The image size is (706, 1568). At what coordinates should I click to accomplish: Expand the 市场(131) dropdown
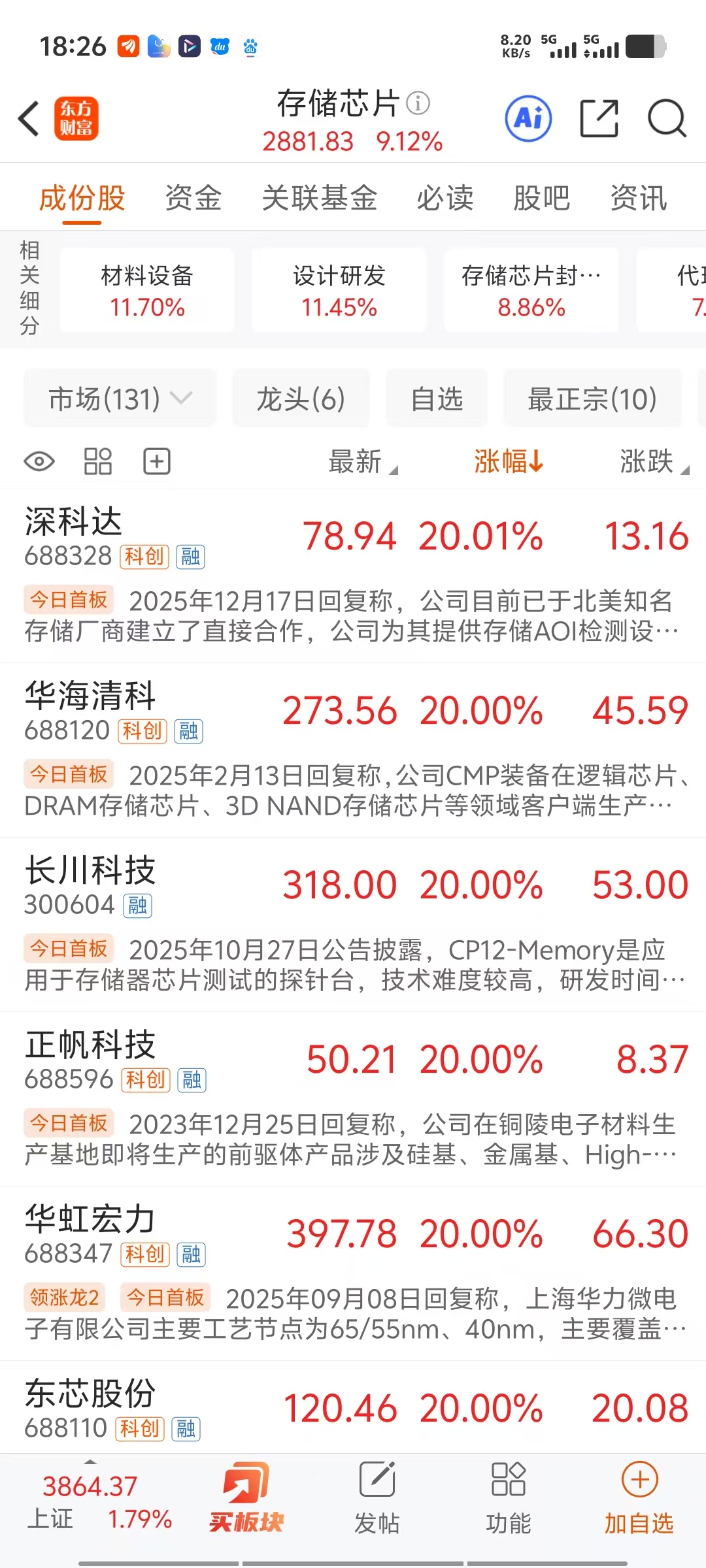pyautogui.click(x=120, y=399)
